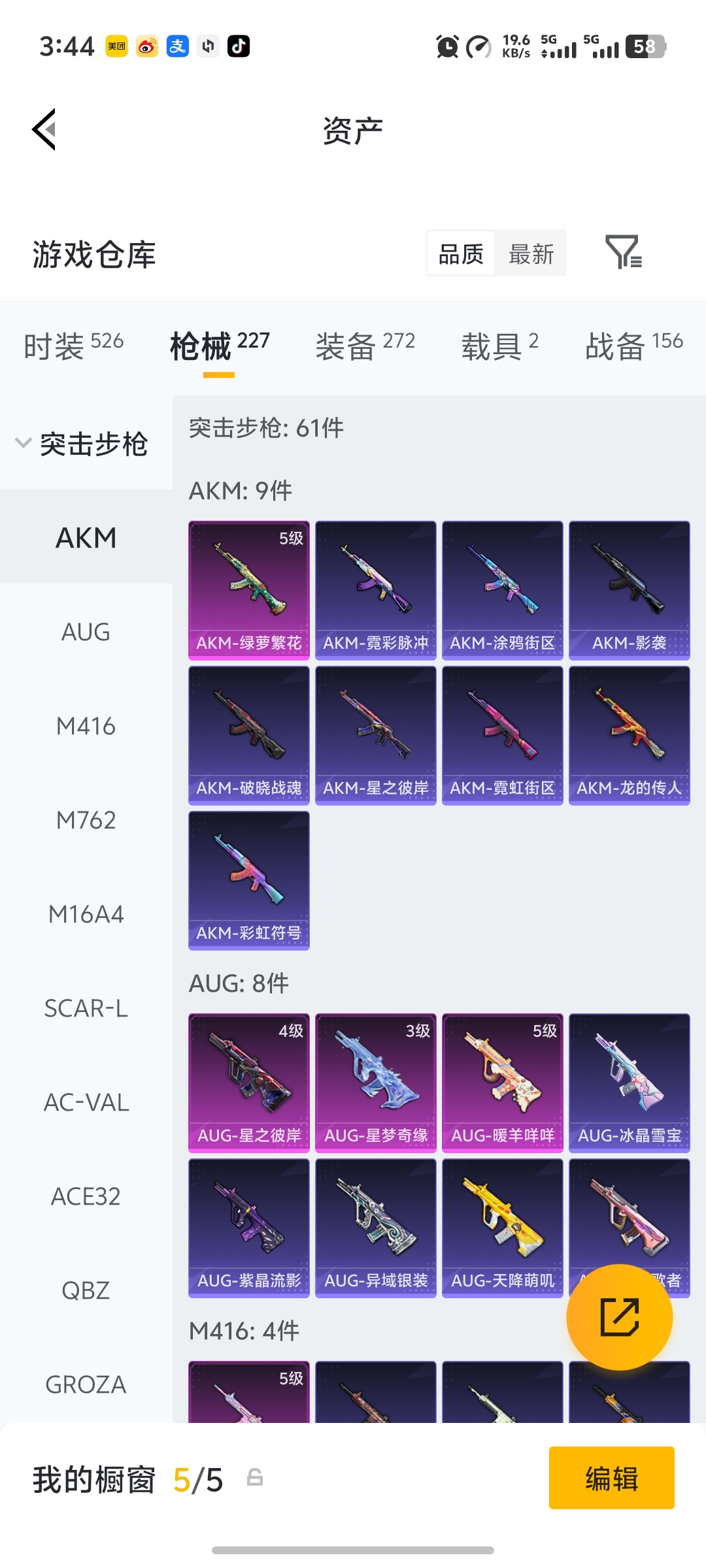This screenshot has height=1568, width=706.
Task: Go back using the top arrow
Action: [x=44, y=129]
